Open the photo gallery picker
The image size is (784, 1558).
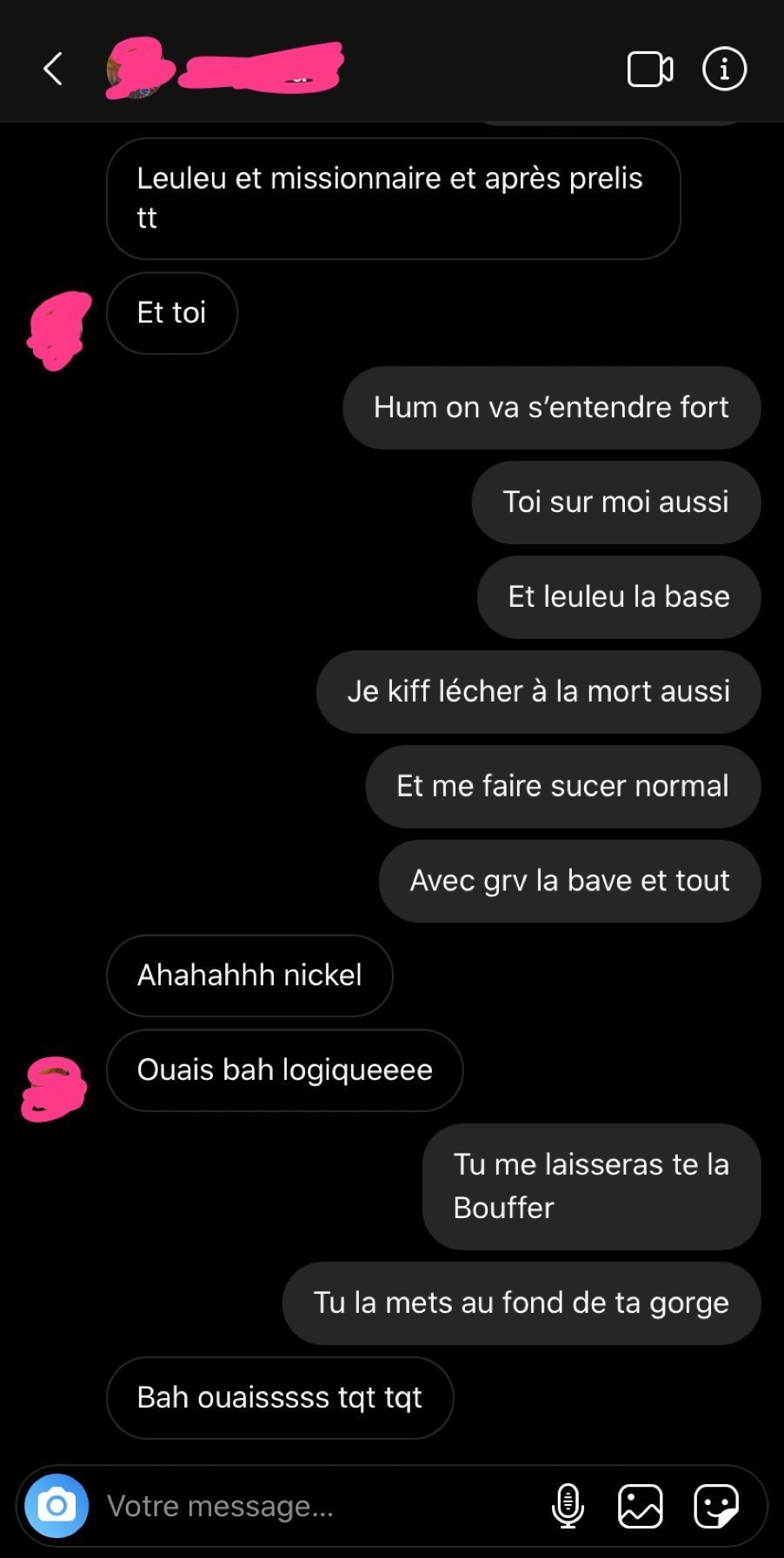tap(641, 1505)
